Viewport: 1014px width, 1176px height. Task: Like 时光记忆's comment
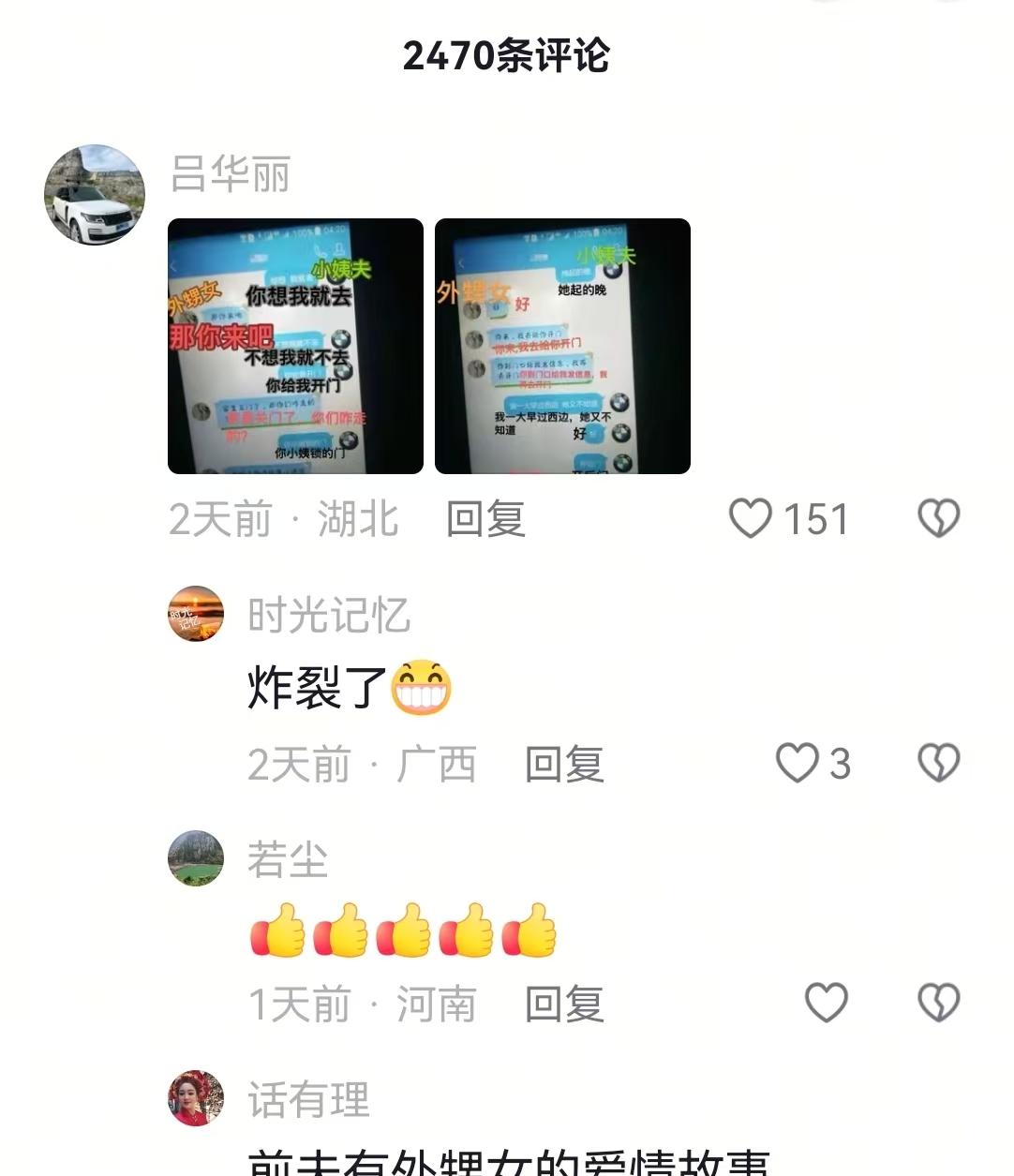click(x=798, y=764)
